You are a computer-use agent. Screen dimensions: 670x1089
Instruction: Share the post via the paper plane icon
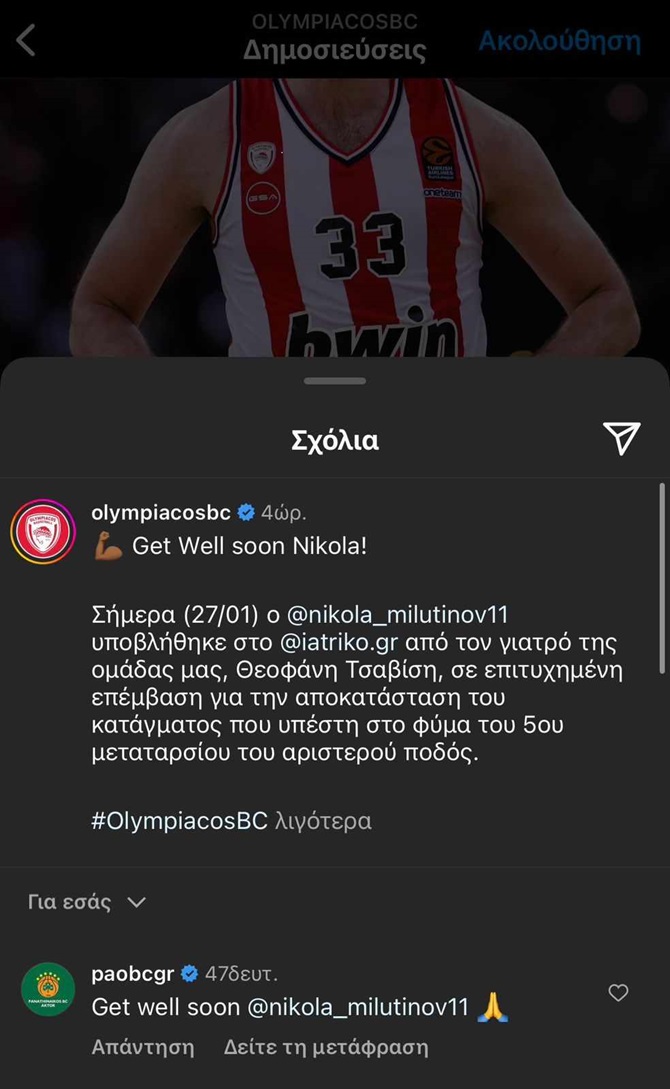tap(621, 438)
